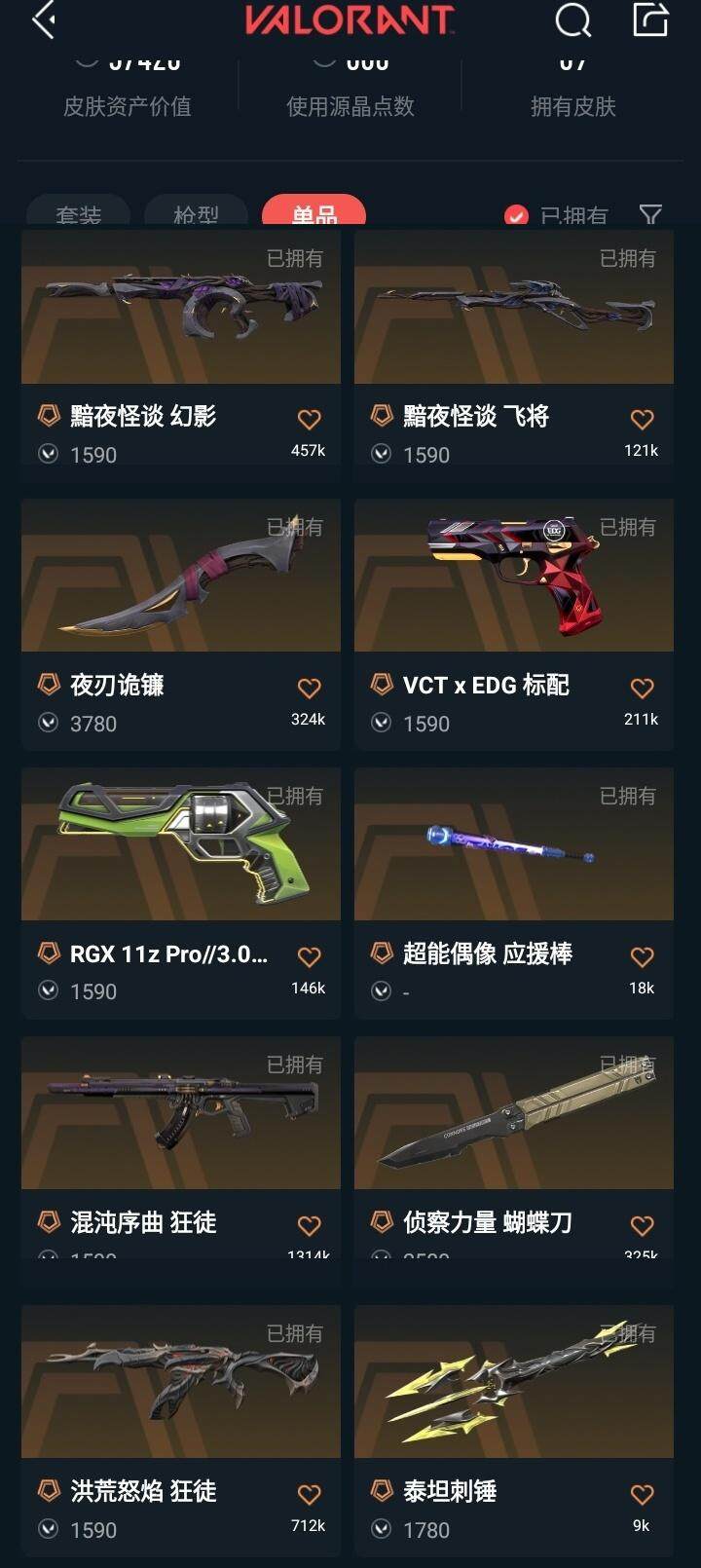This screenshot has width=701, height=1568.
Task: View the 夜刃诡镰 knife skin
Action: coord(181,623)
